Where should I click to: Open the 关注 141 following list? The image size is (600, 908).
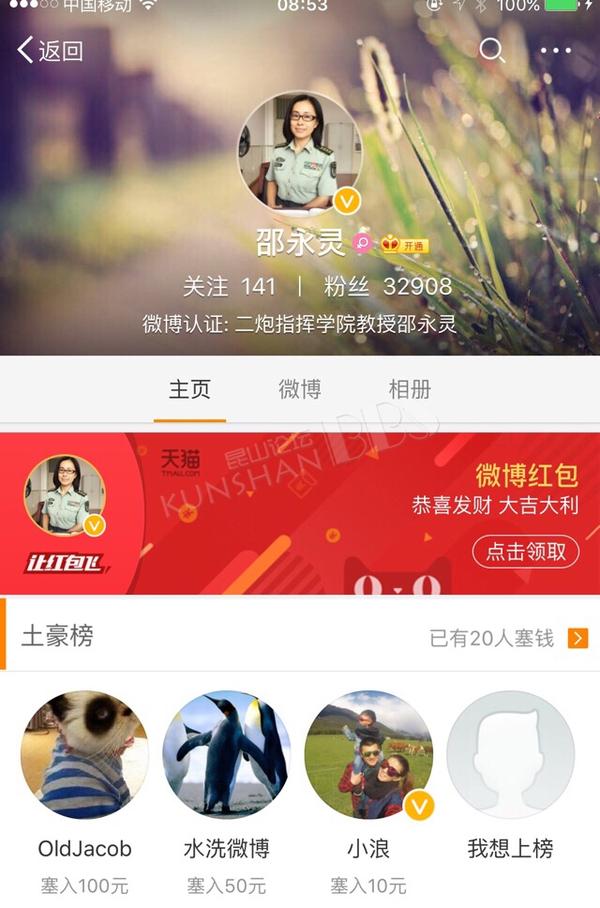click(229, 287)
